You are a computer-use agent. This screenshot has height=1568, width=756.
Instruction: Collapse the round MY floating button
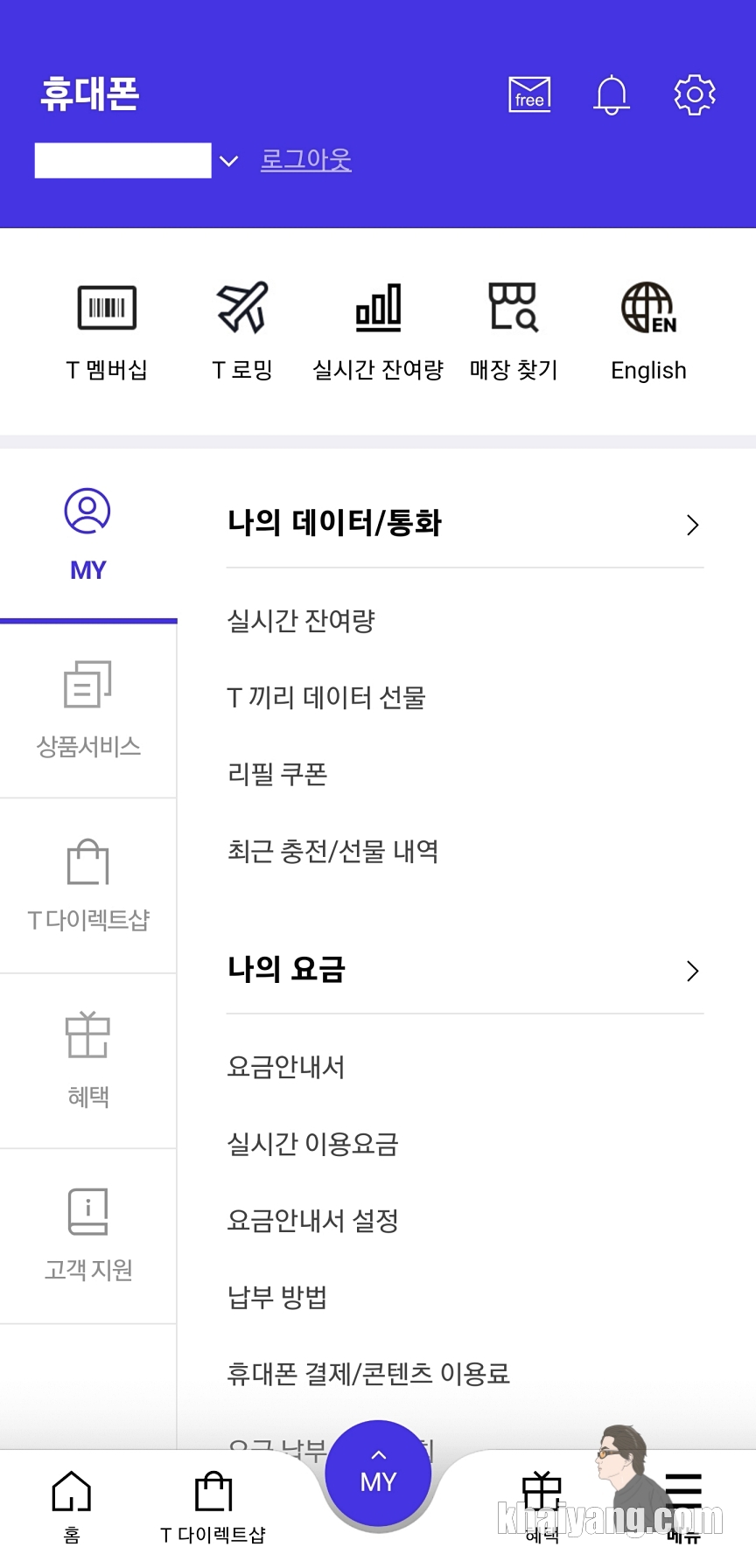pyautogui.click(x=378, y=1474)
